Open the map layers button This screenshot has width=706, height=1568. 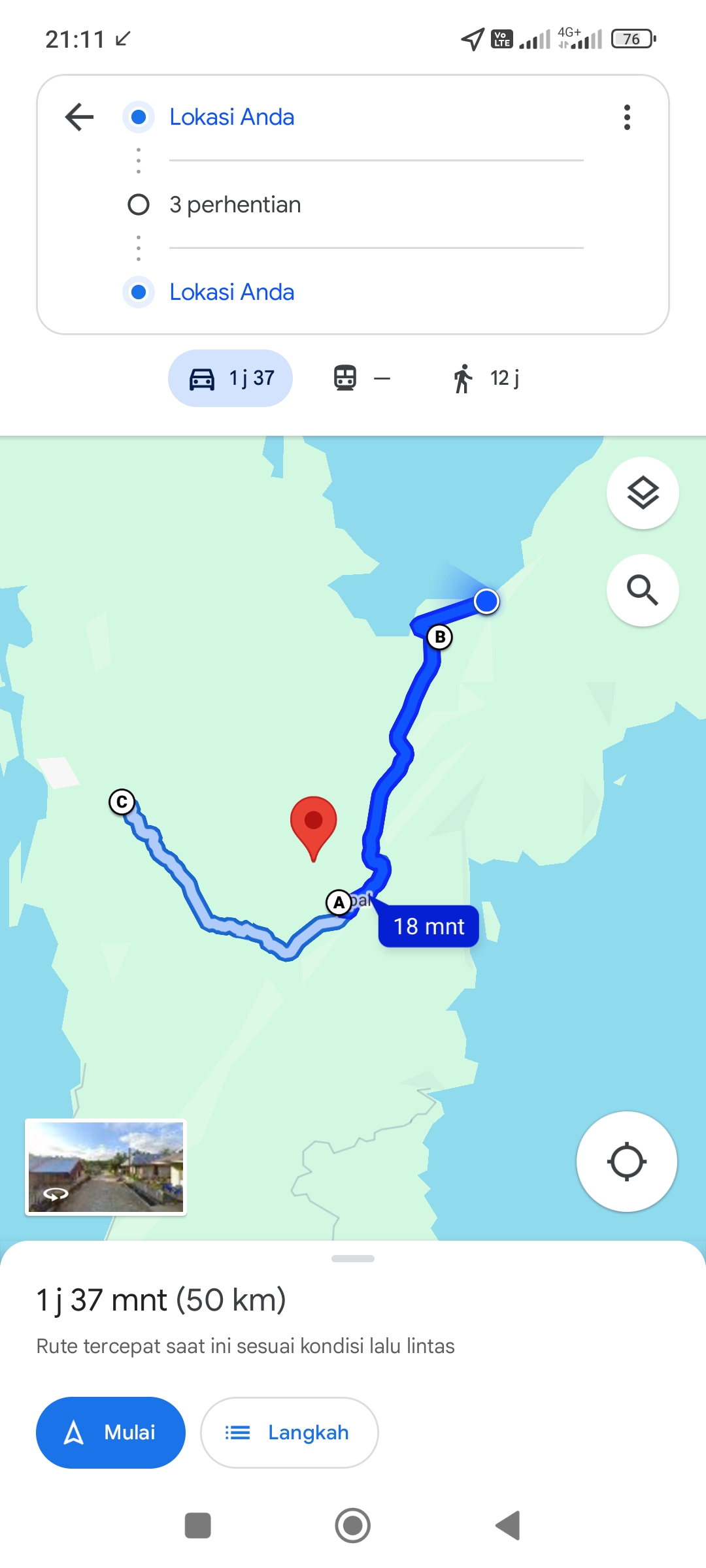(643, 493)
